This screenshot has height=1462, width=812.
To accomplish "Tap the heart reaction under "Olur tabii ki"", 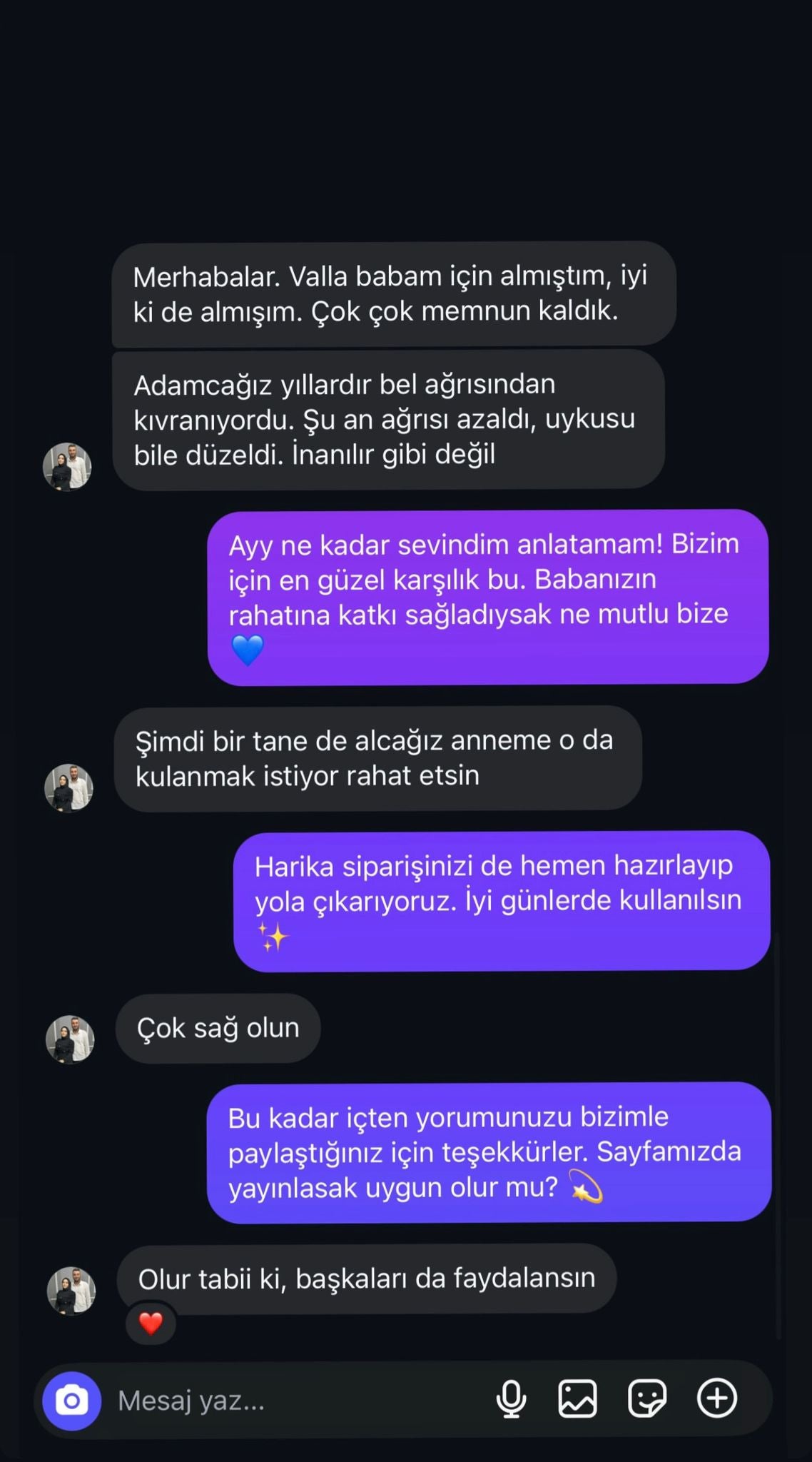I will pos(151,1324).
